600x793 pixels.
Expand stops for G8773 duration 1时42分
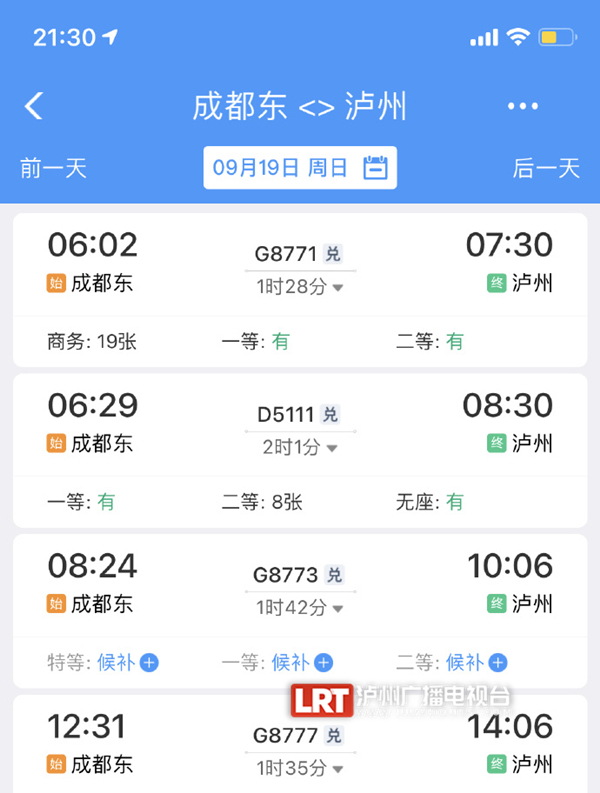pos(301,607)
